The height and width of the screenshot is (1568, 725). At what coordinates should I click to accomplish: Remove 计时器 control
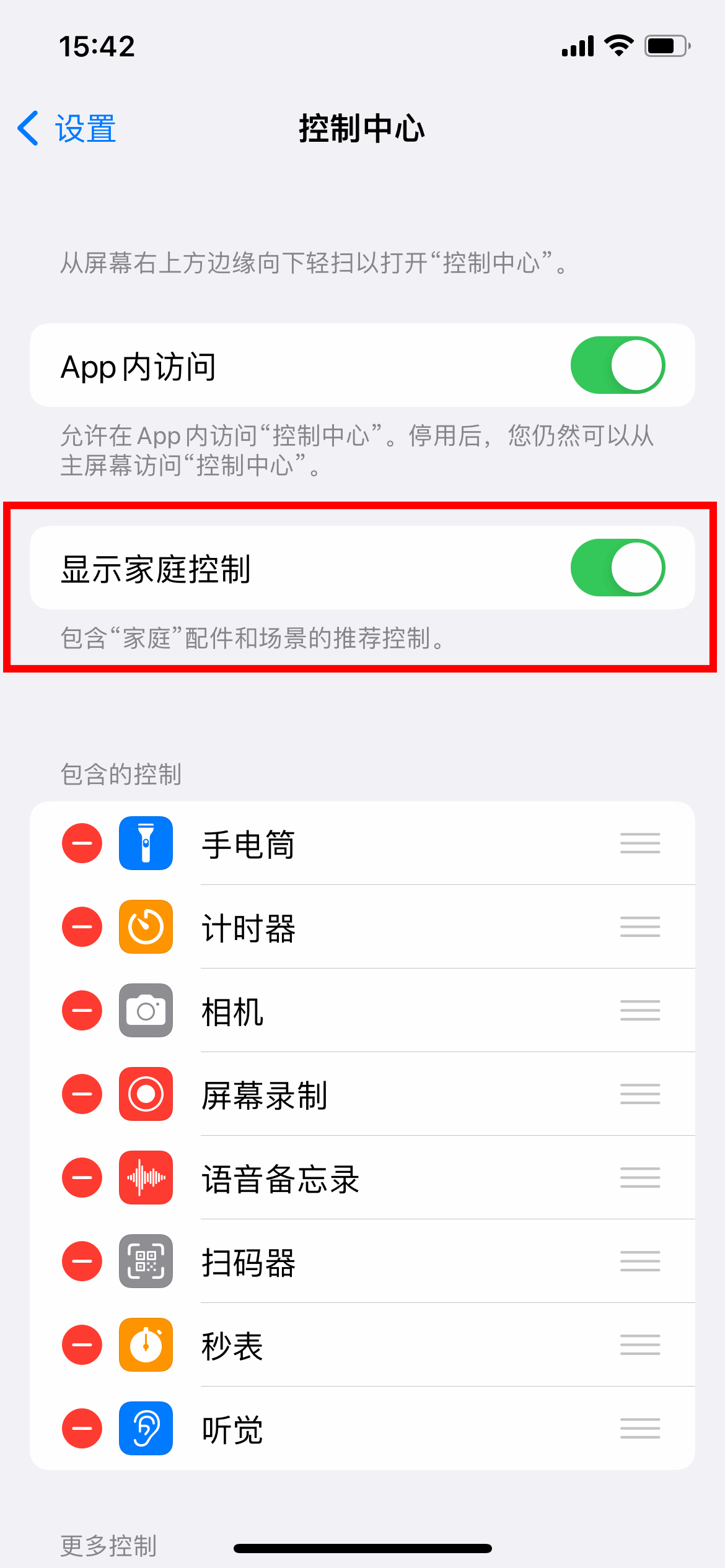click(x=82, y=926)
